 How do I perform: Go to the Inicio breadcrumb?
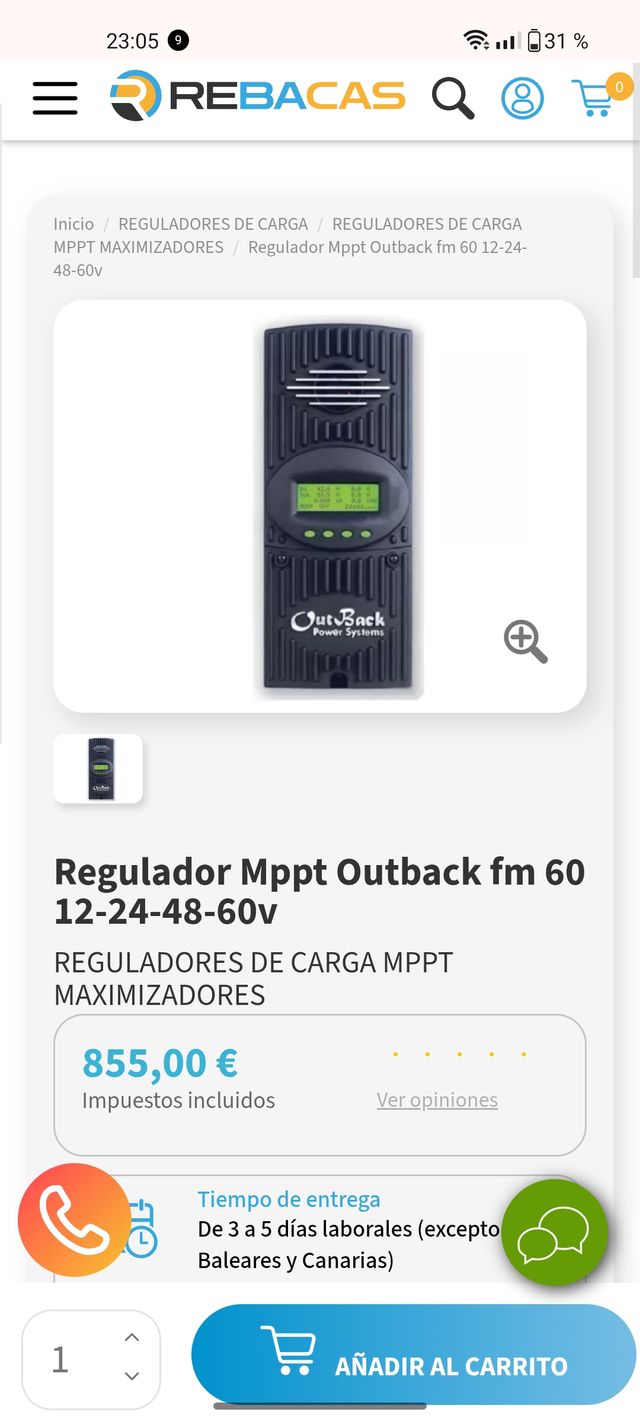click(x=73, y=224)
